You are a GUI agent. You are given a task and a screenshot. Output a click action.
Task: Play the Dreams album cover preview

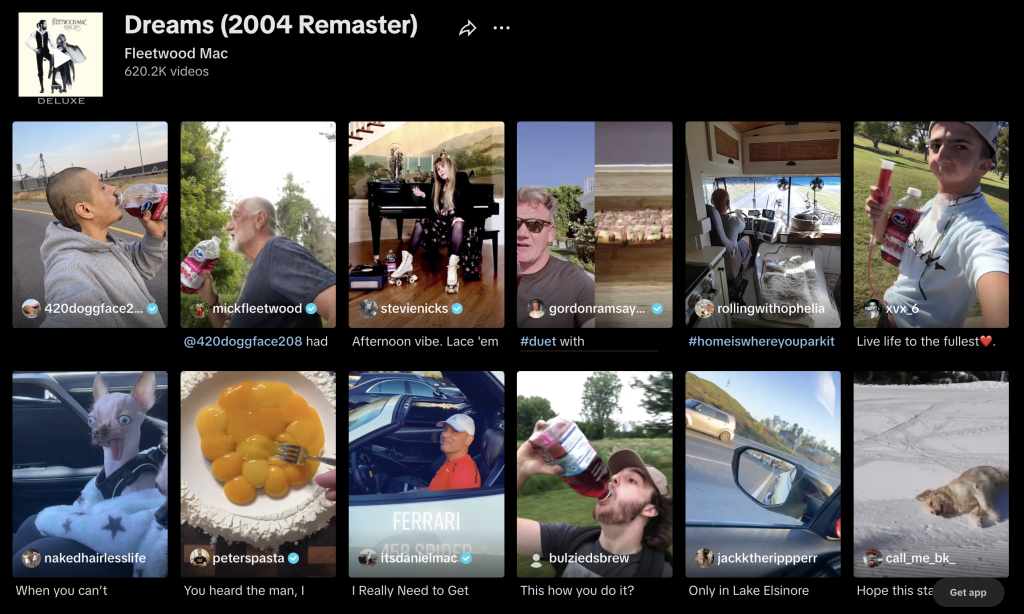click(60, 59)
